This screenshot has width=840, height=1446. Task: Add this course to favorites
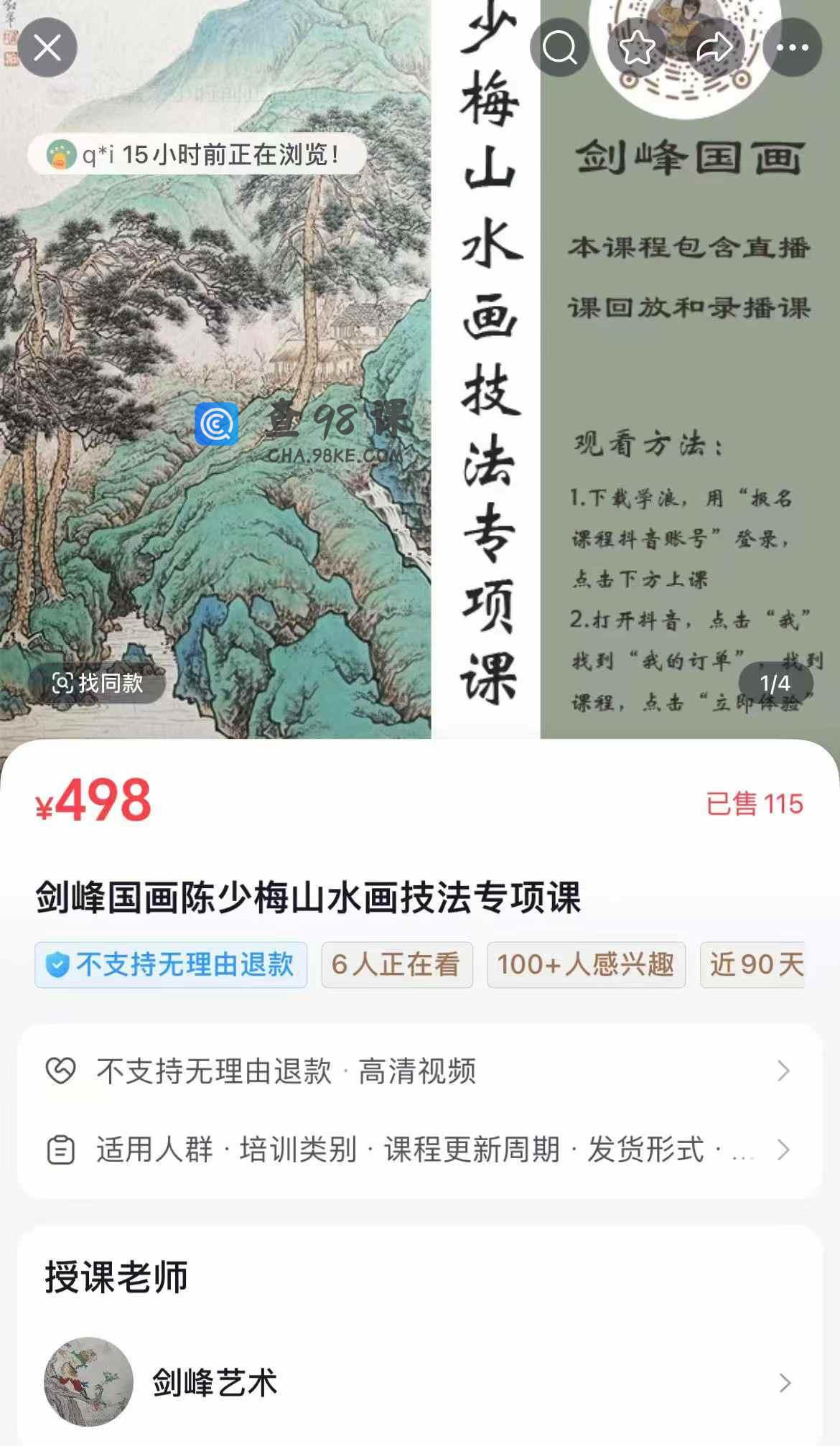coord(637,48)
